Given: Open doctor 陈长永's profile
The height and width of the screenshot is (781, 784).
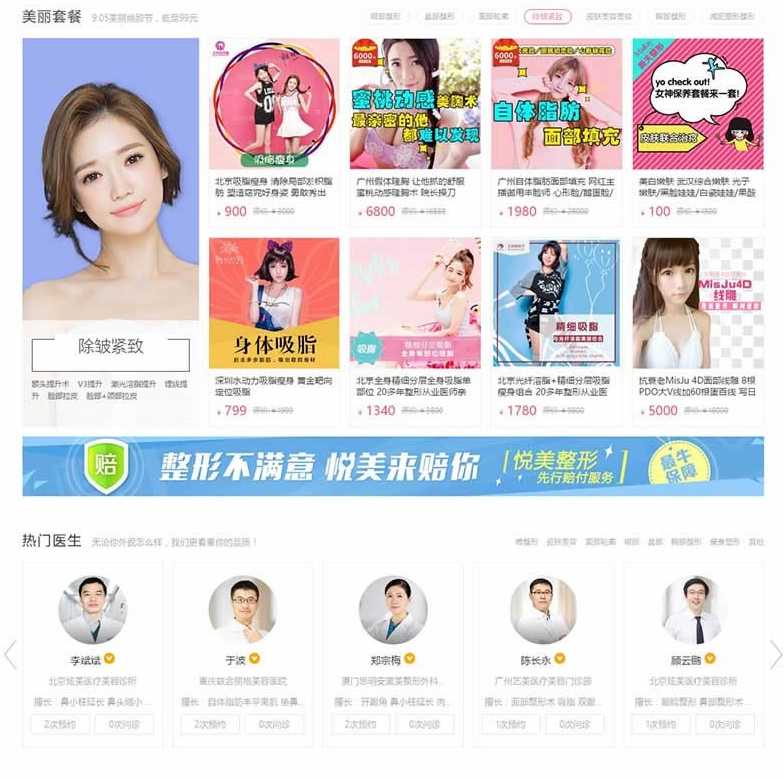Looking at the screenshot, I should coord(543,611).
